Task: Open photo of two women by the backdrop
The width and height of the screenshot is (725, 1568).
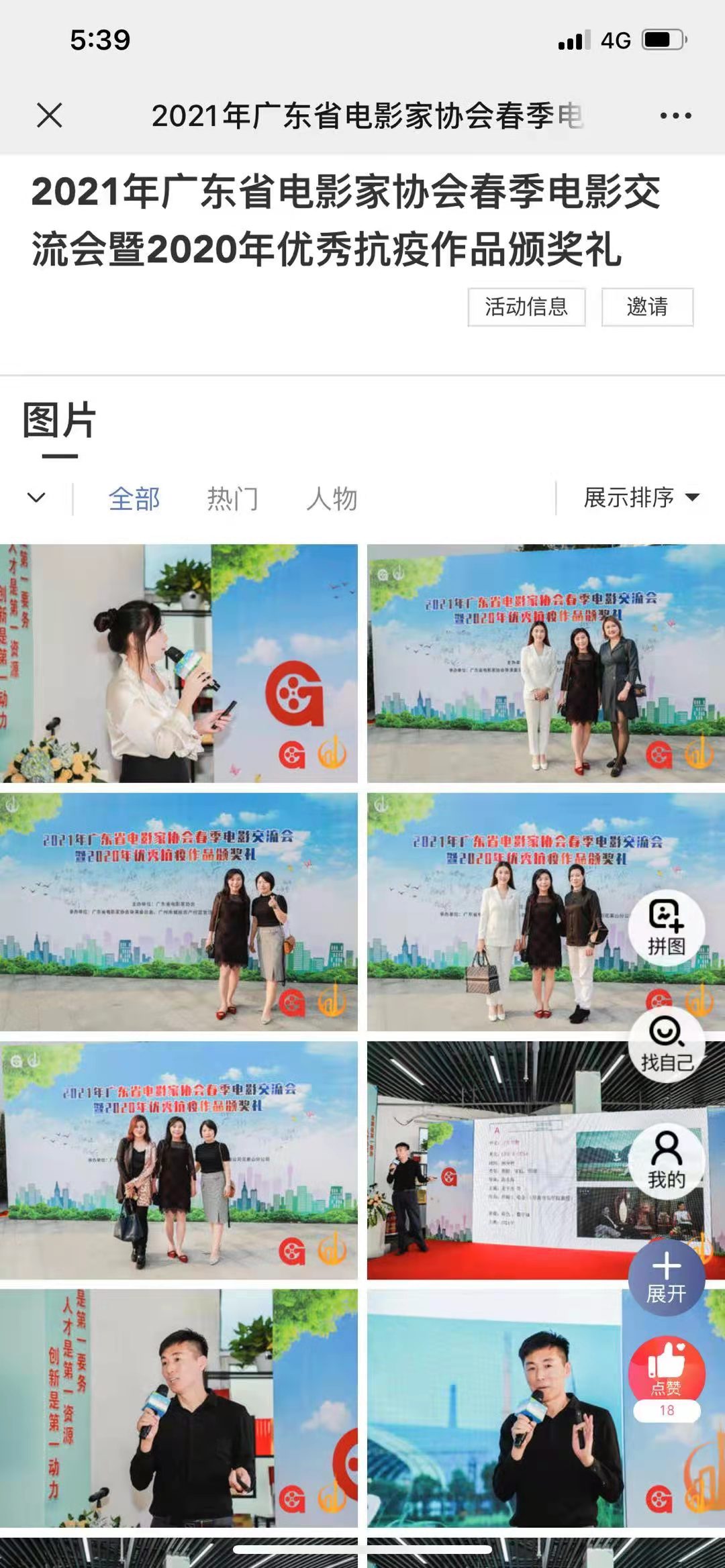Action: tap(179, 911)
